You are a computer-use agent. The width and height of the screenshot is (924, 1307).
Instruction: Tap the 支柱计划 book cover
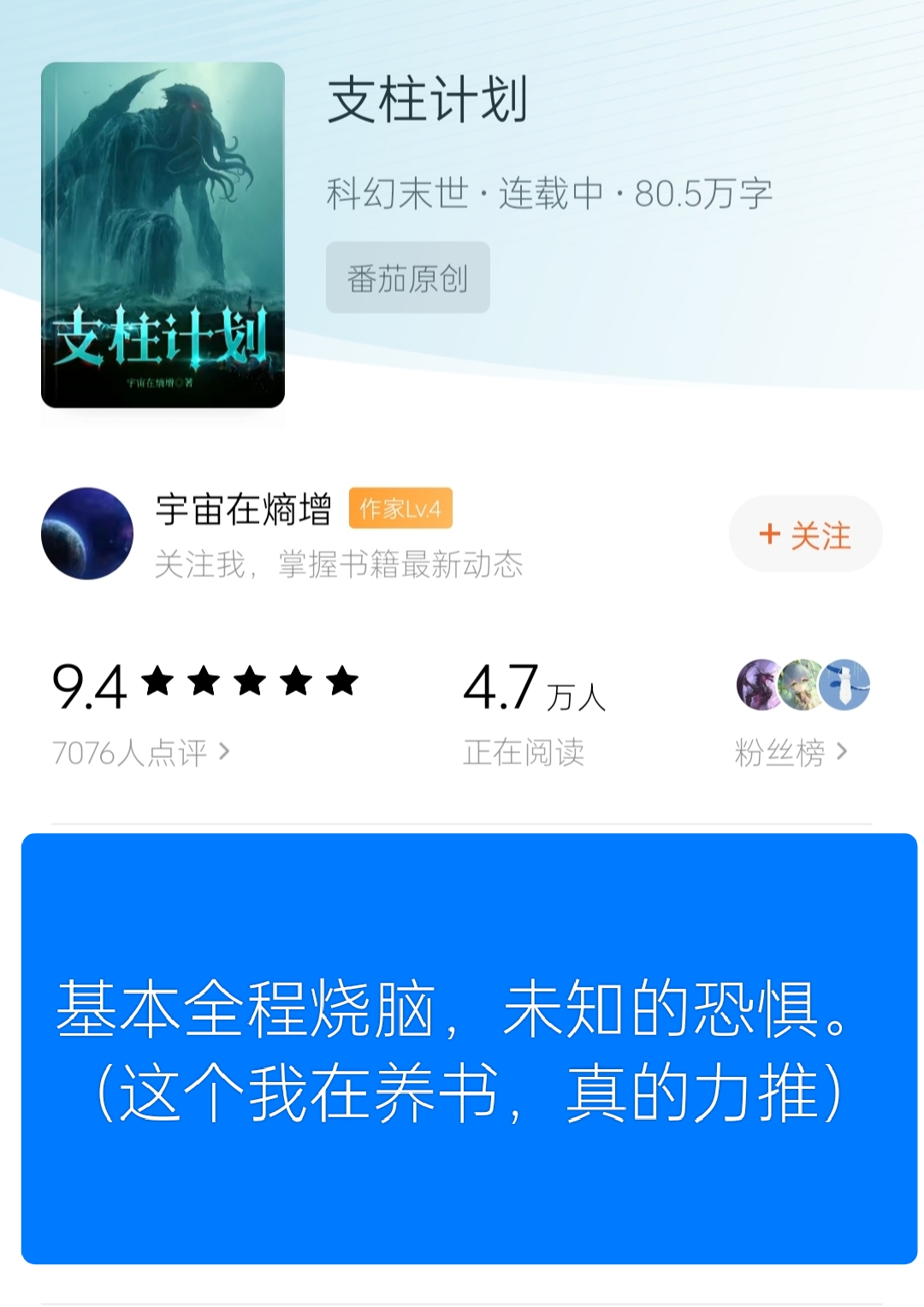tap(163, 235)
